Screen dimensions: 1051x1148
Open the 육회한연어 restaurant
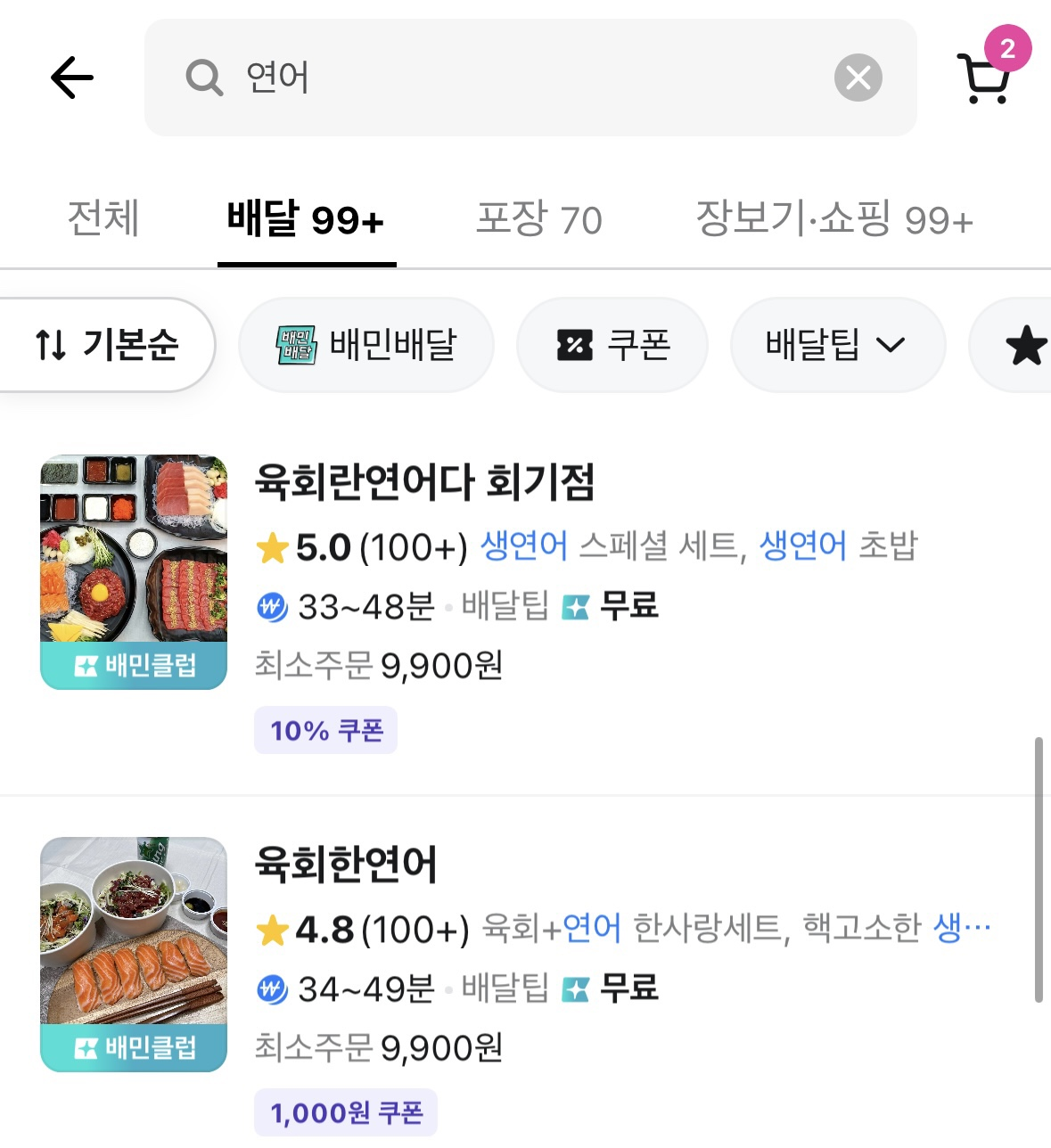(x=346, y=864)
